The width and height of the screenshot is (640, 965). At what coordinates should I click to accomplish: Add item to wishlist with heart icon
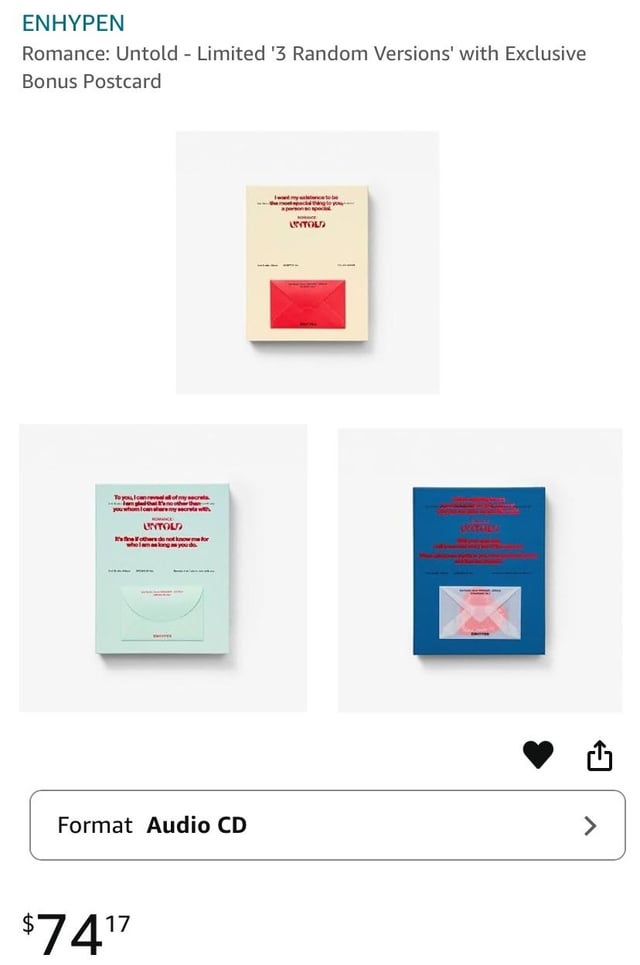[538, 756]
